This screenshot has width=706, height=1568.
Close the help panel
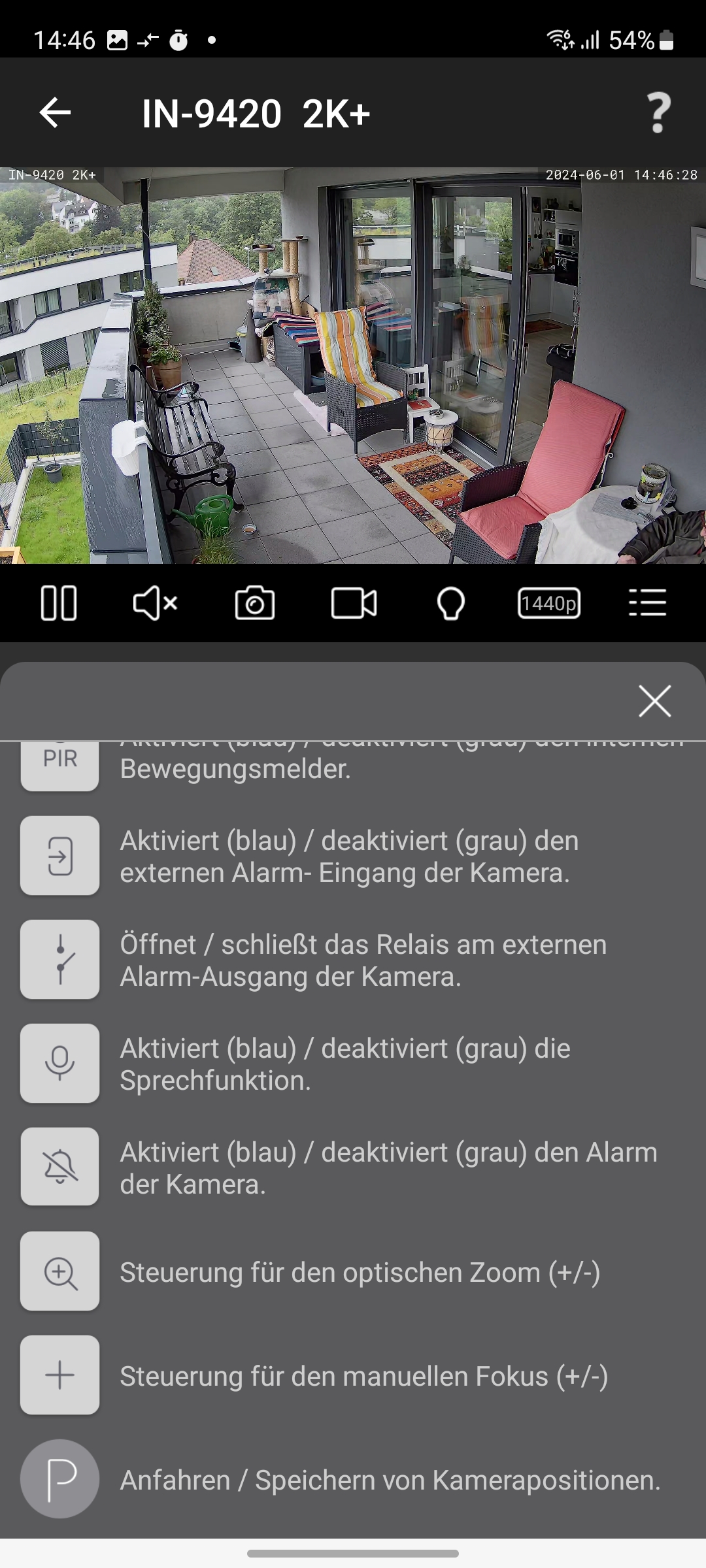[654, 702]
